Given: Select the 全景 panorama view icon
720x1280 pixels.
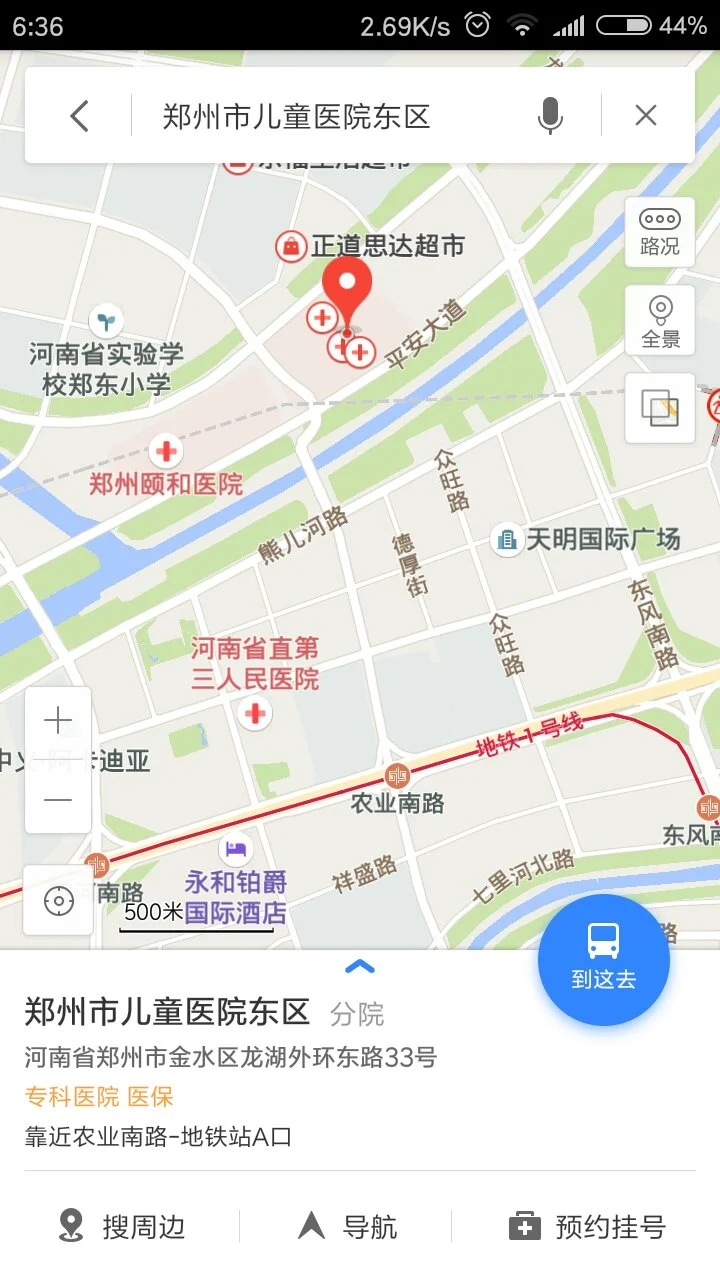Looking at the screenshot, I should coord(659,320).
